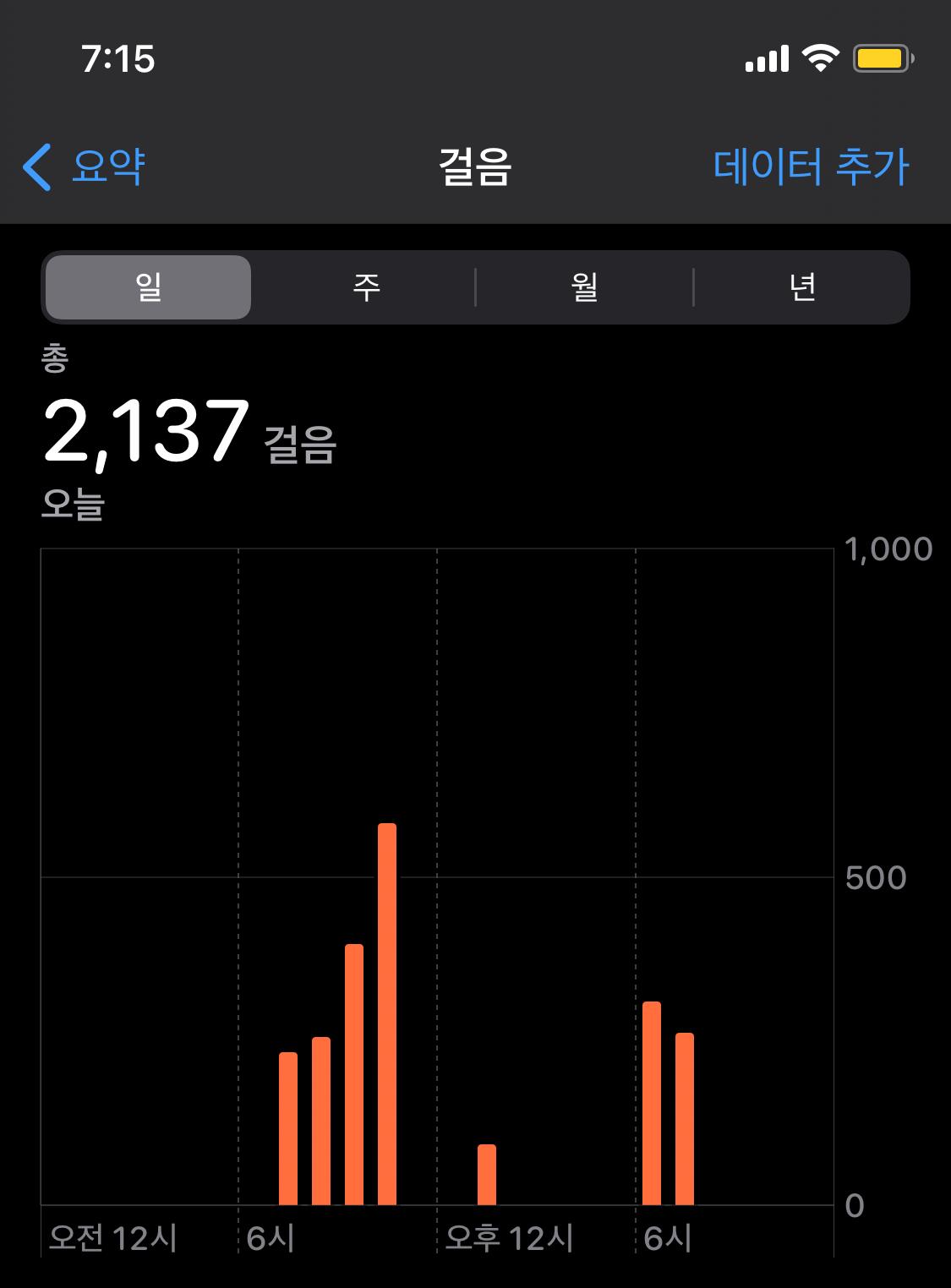951x1288 pixels.
Task: Switch to the 월 (month) view
Action: click(x=584, y=287)
